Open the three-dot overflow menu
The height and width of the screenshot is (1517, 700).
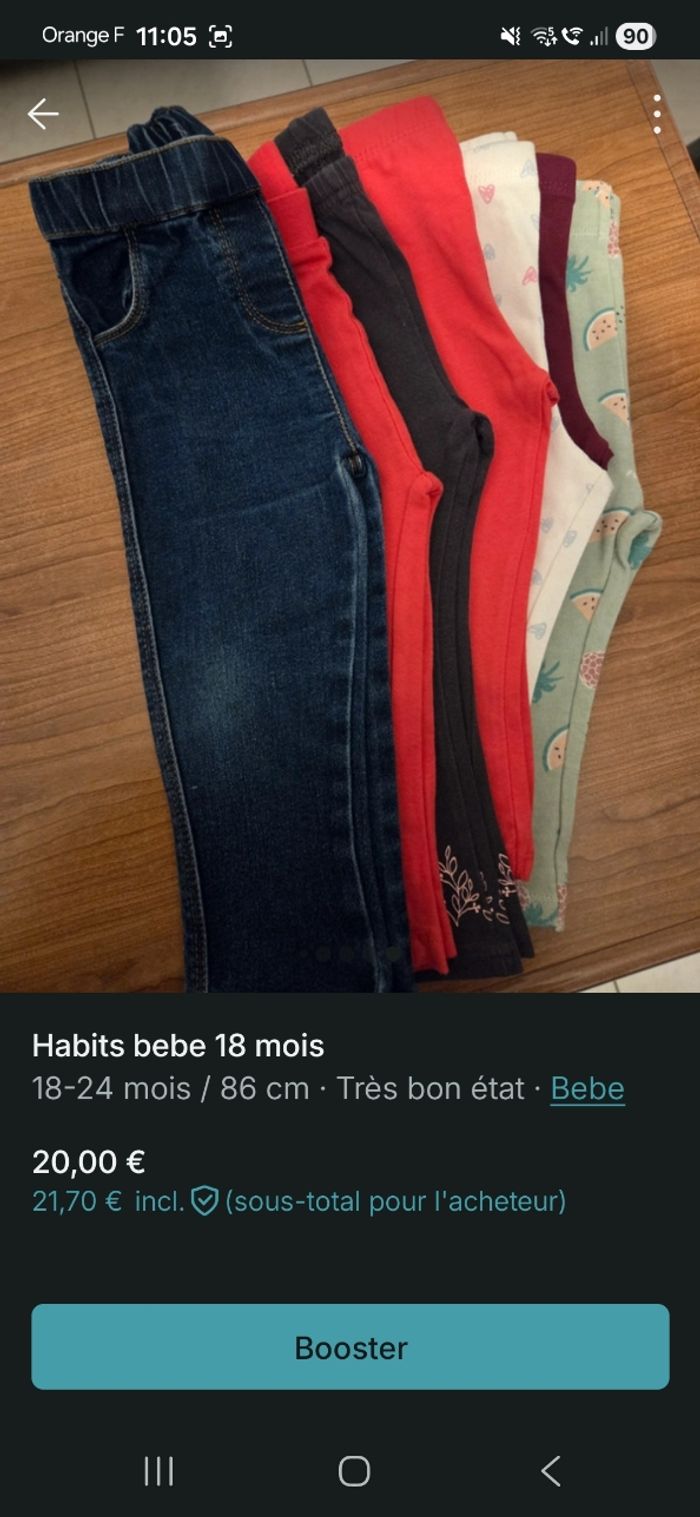pyautogui.click(x=656, y=114)
